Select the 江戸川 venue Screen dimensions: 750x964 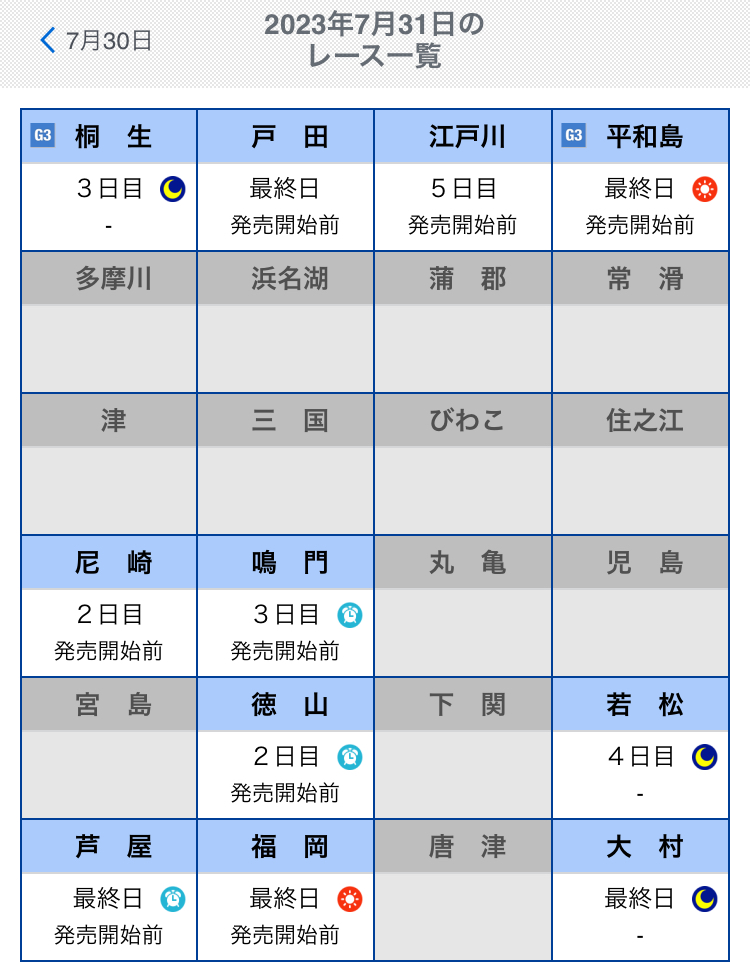tap(463, 181)
